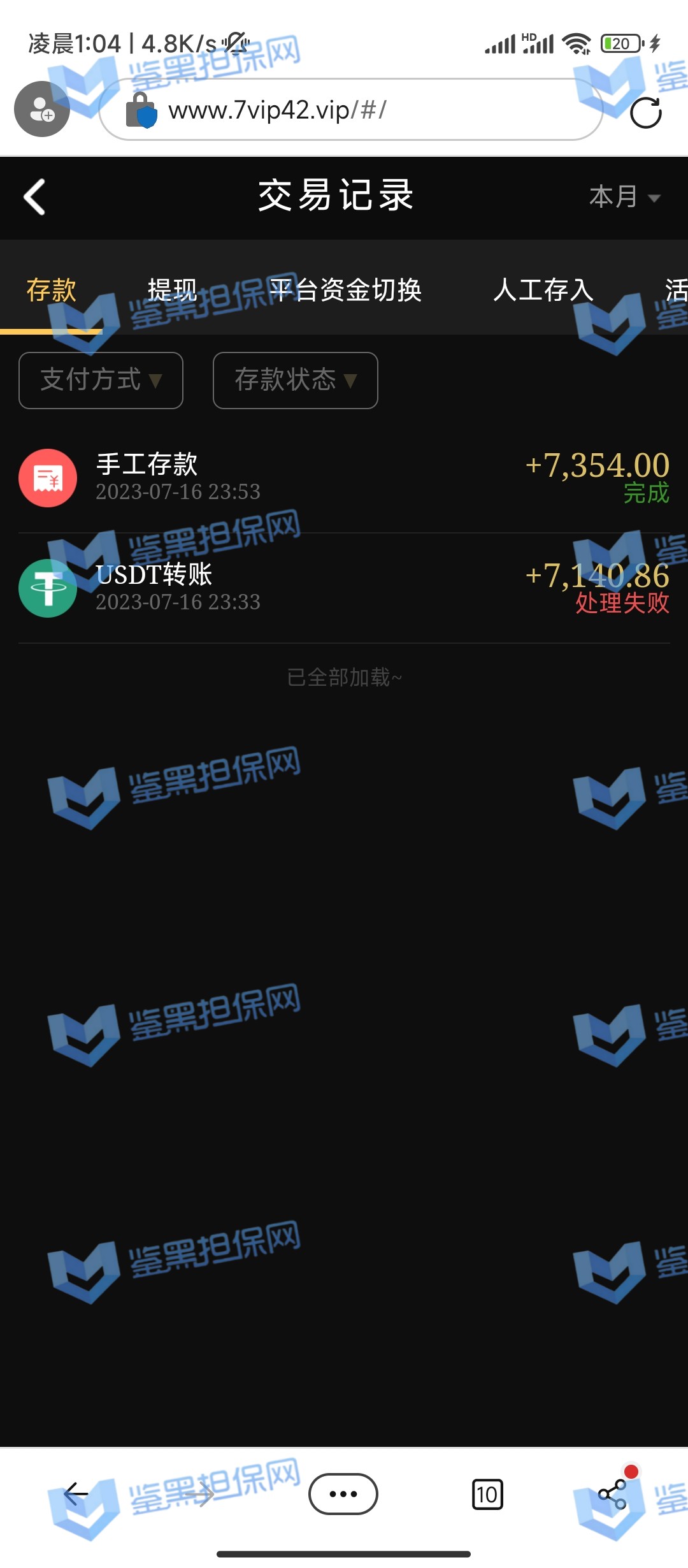Open the browser account avatar
The width and height of the screenshot is (688, 1568).
pos(42,109)
